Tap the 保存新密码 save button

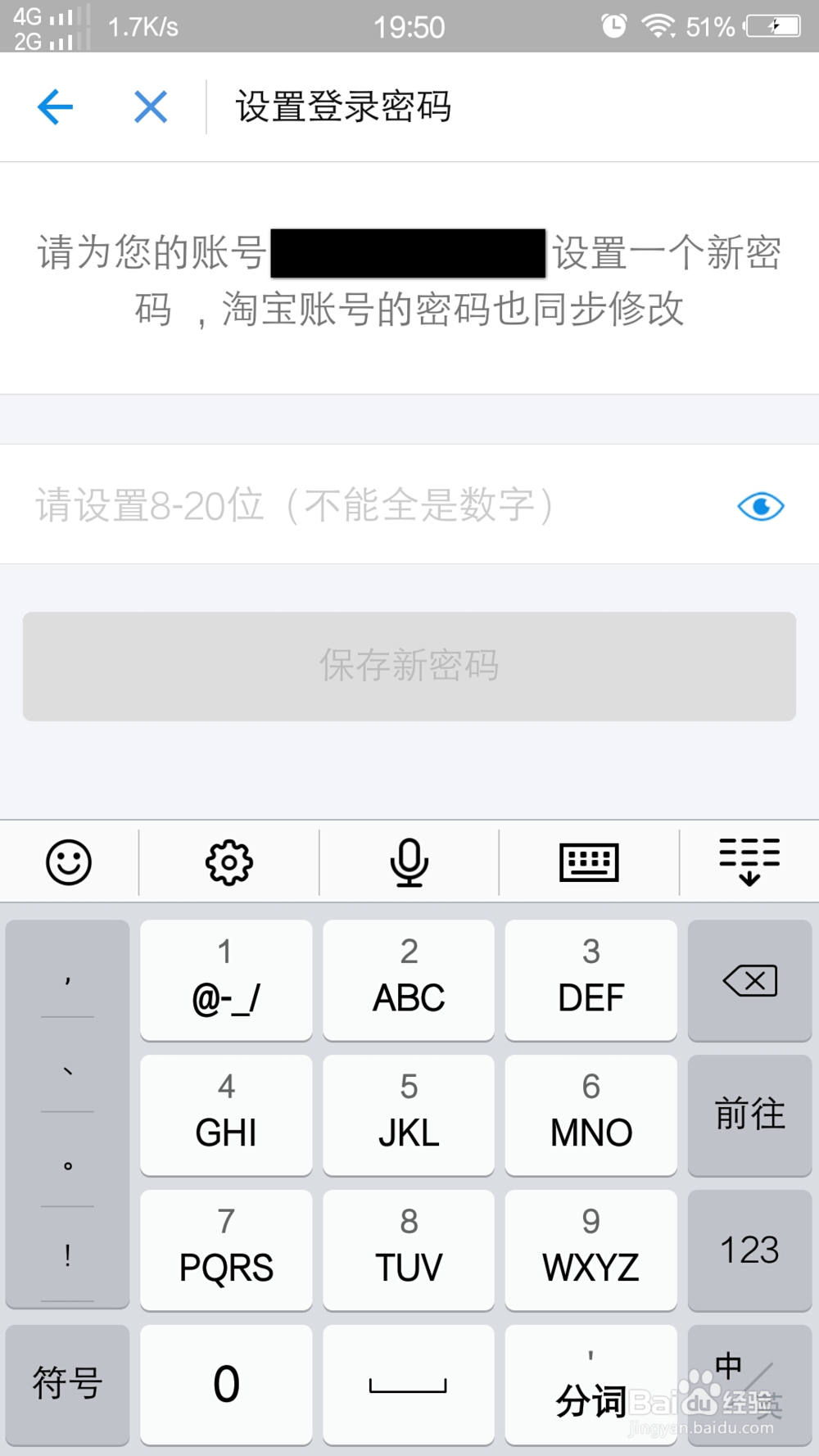[x=409, y=667]
